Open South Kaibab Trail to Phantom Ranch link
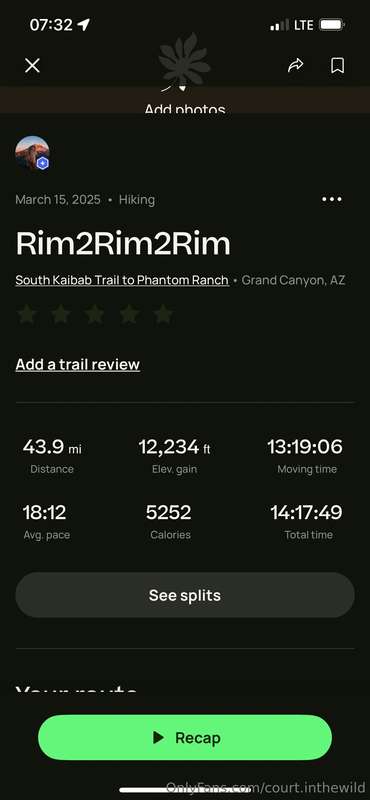370x800 pixels. coord(122,280)
